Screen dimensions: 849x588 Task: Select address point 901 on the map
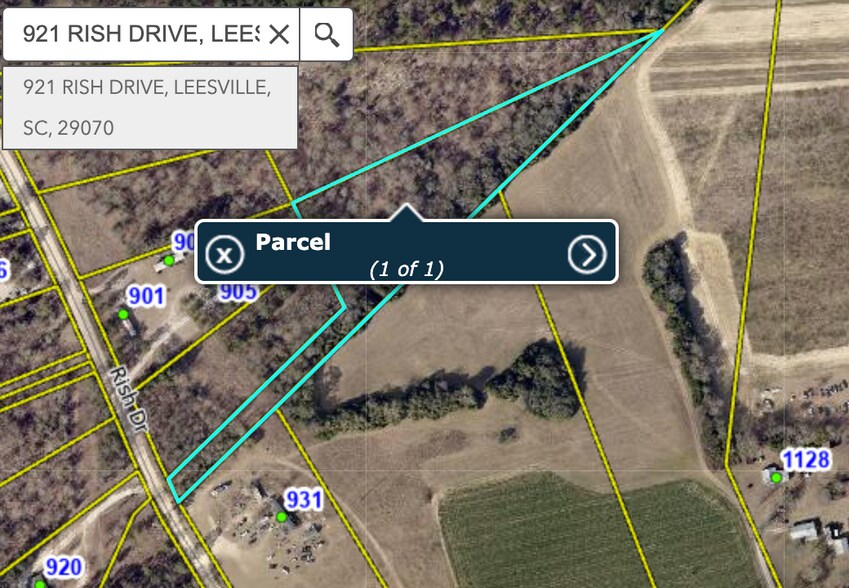(124, 314)
